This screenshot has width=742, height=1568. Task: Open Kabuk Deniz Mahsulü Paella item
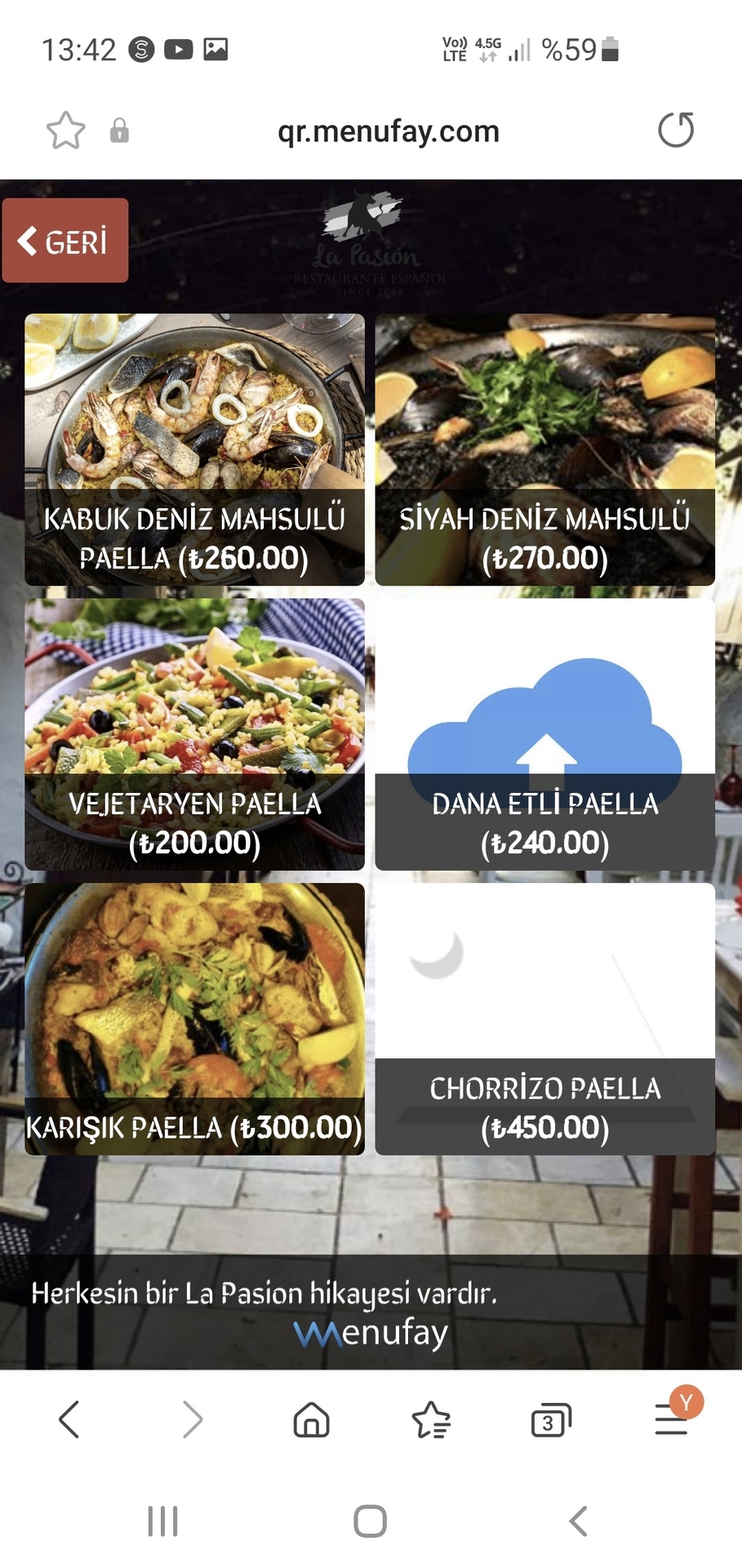click(x=194, y=449)
